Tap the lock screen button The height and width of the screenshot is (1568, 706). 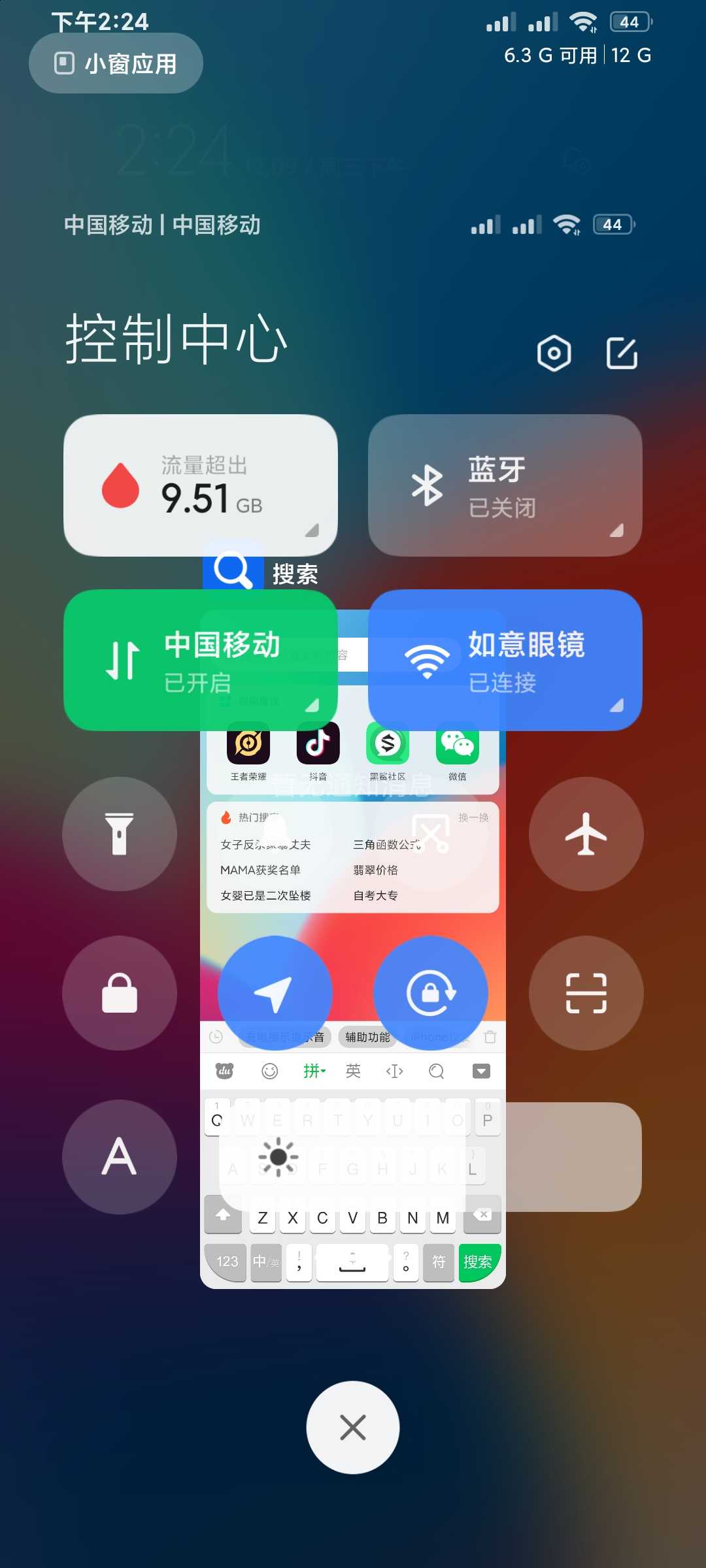pos(120,993)
